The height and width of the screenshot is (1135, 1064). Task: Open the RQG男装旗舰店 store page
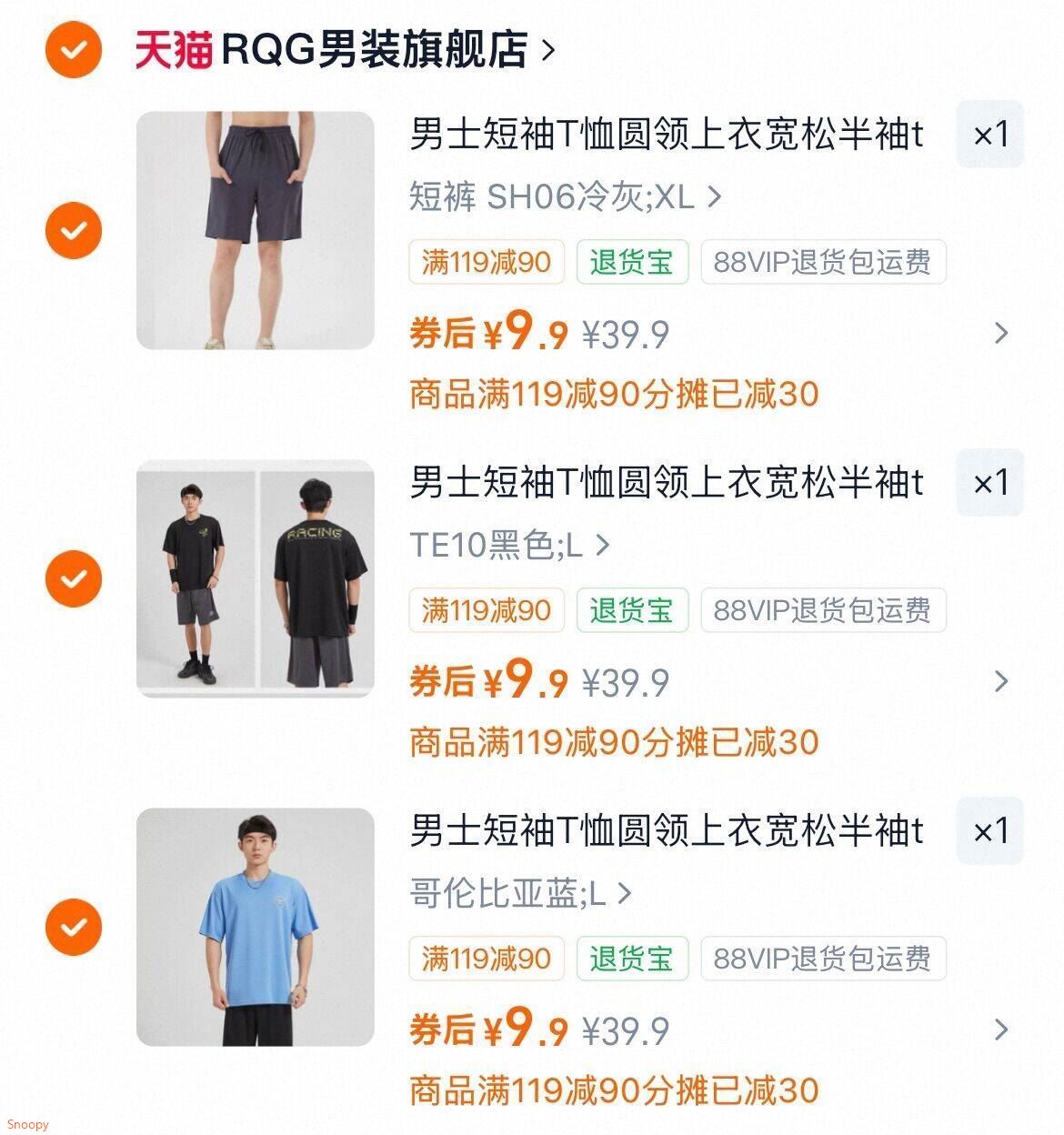346,49
